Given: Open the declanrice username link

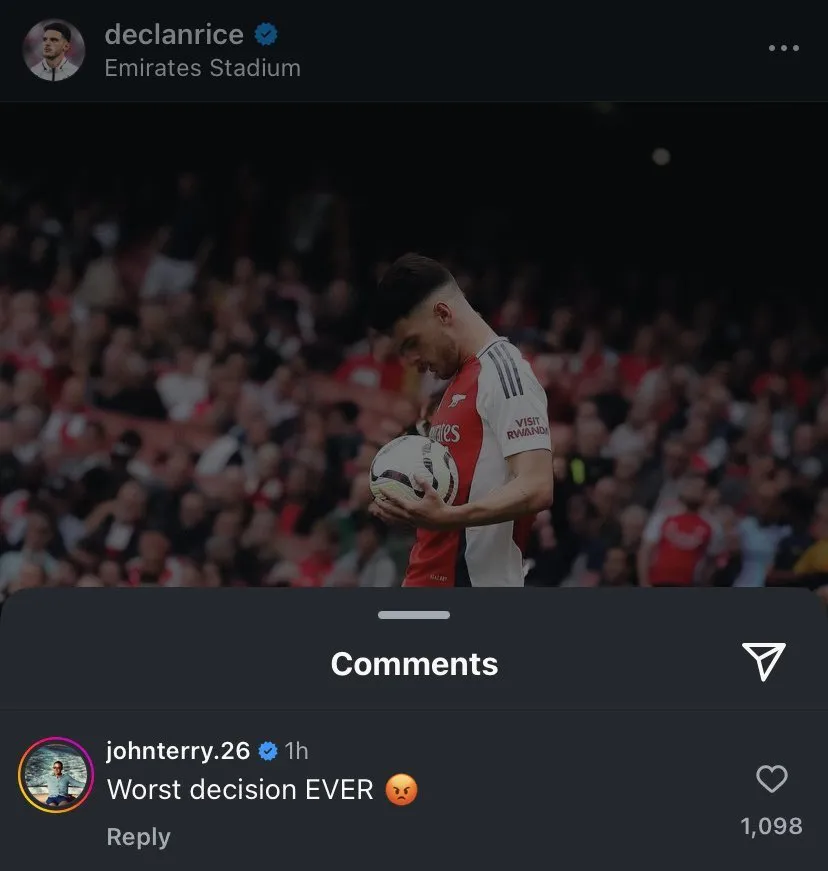Looking at the screenshot, I should tap(174, 34).
